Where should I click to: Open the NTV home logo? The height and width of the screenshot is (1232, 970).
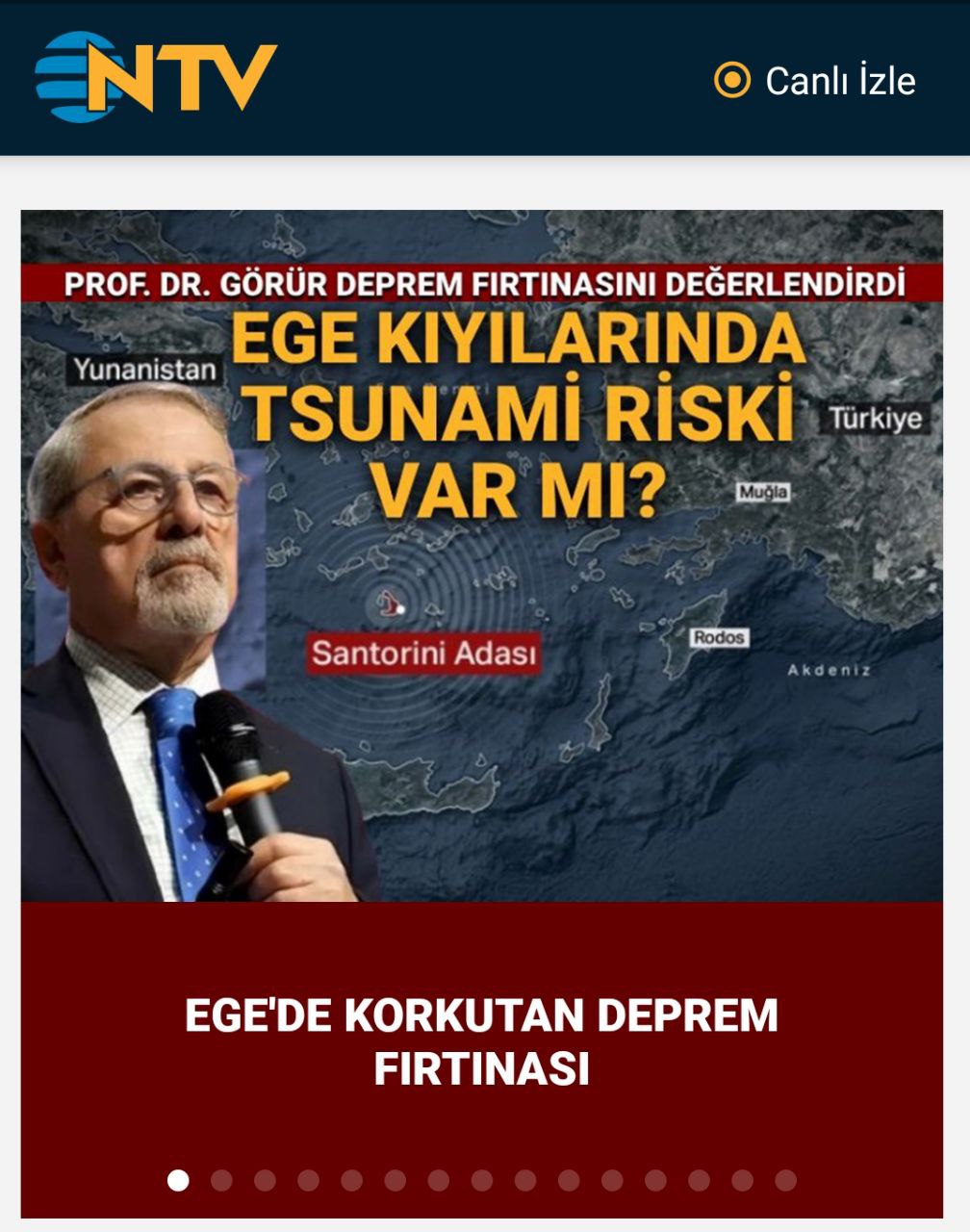156,77
